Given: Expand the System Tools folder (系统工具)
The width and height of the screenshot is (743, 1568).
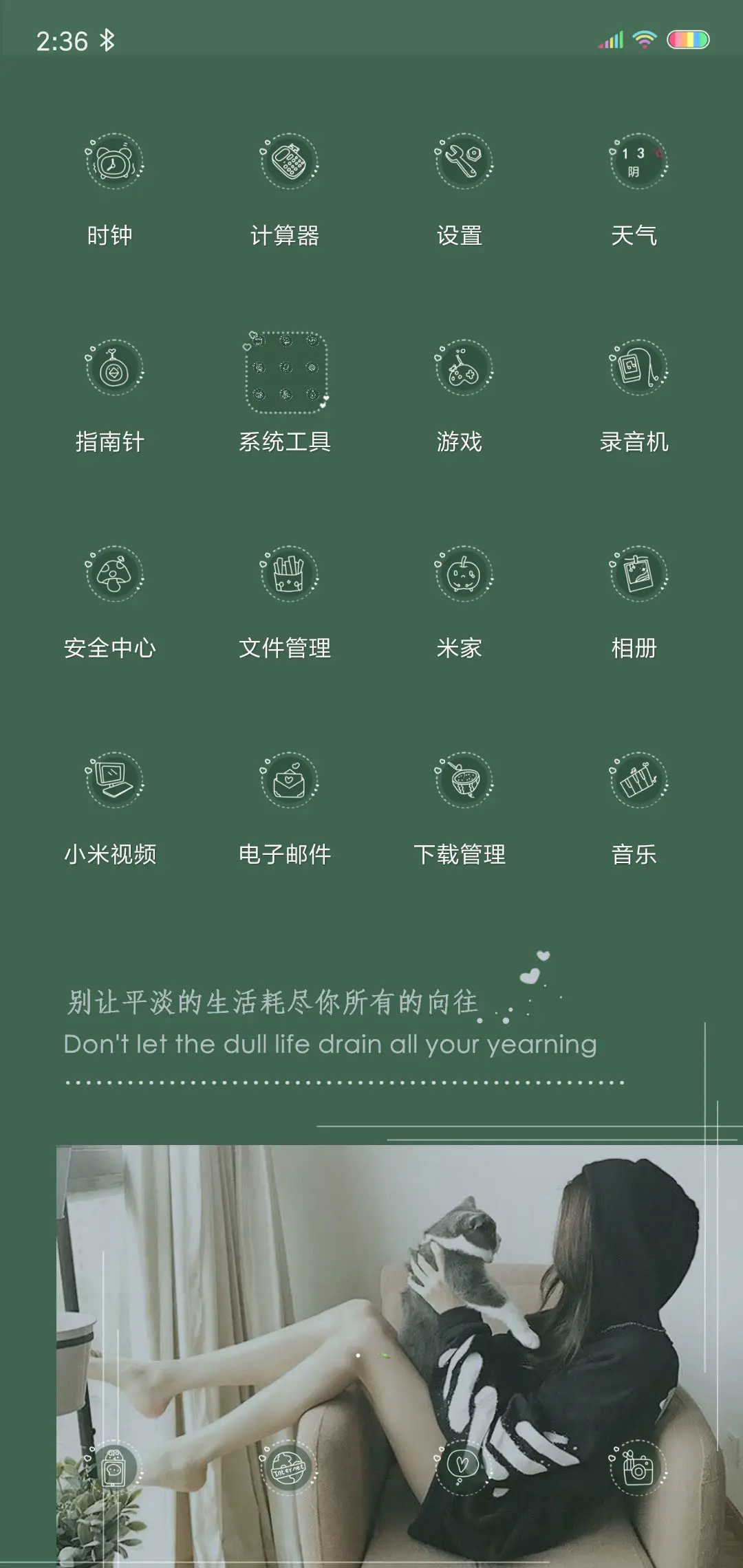Looking at the screenshot, I should 288,371.
